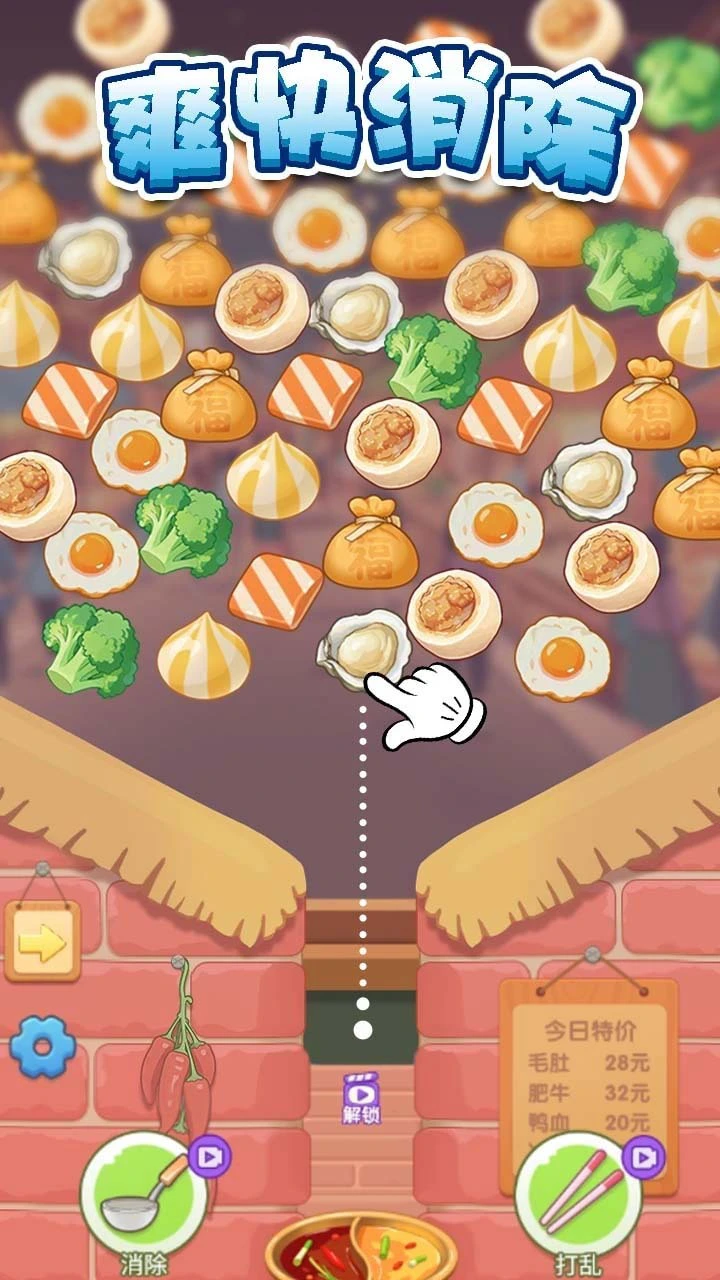
Task: Open the blue settings gear
Action: [42, 1046]
